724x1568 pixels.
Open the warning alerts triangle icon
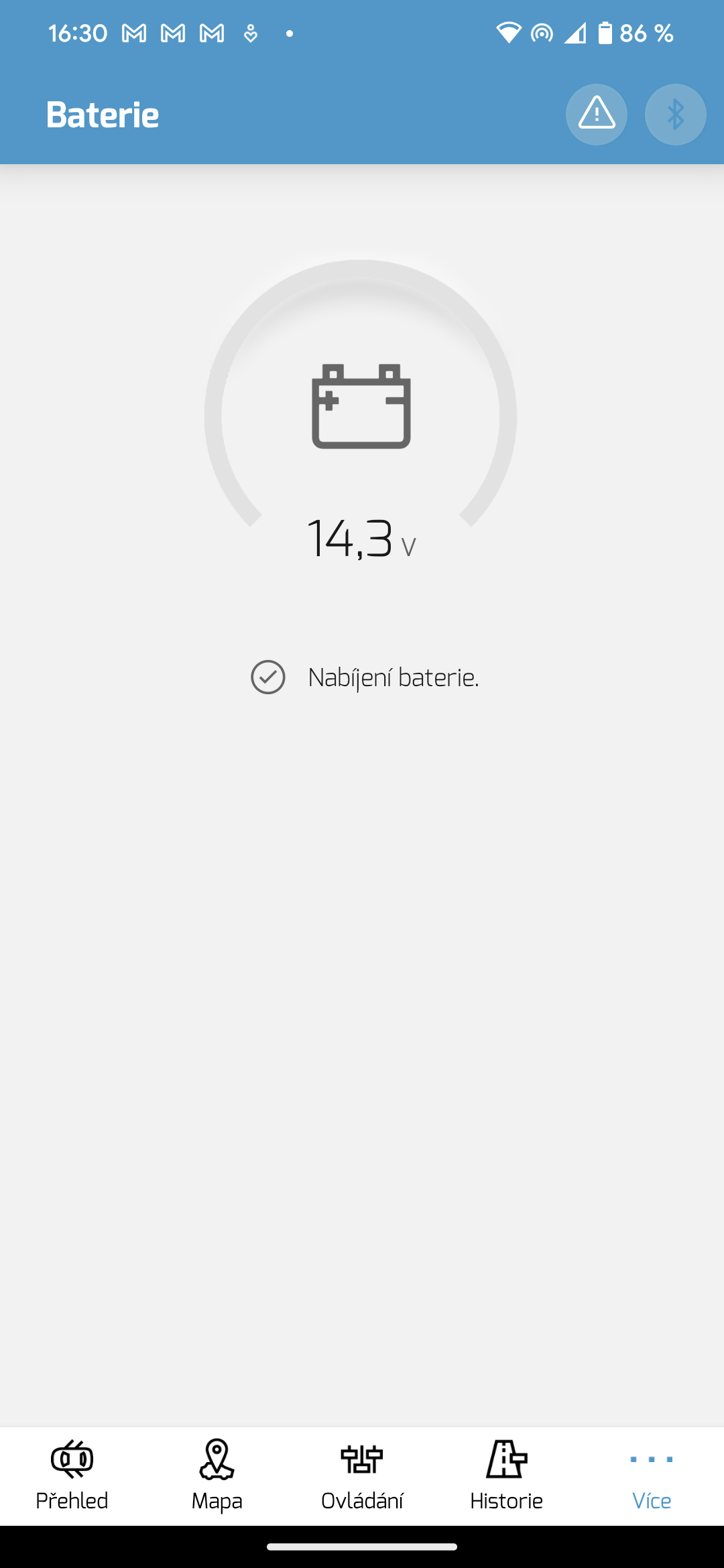(x=596, y=114)
